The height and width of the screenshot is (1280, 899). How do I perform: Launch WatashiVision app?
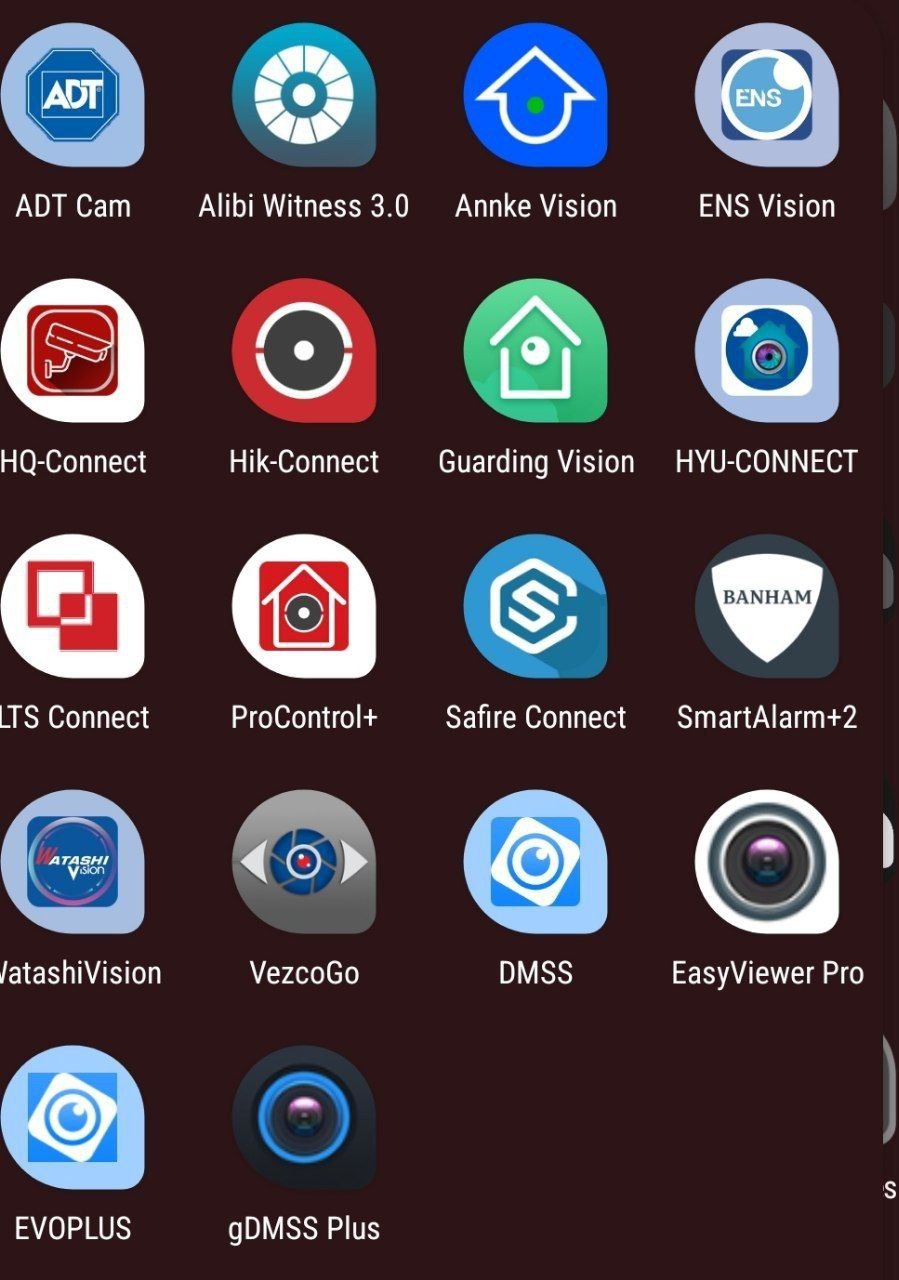click(72, 862)
